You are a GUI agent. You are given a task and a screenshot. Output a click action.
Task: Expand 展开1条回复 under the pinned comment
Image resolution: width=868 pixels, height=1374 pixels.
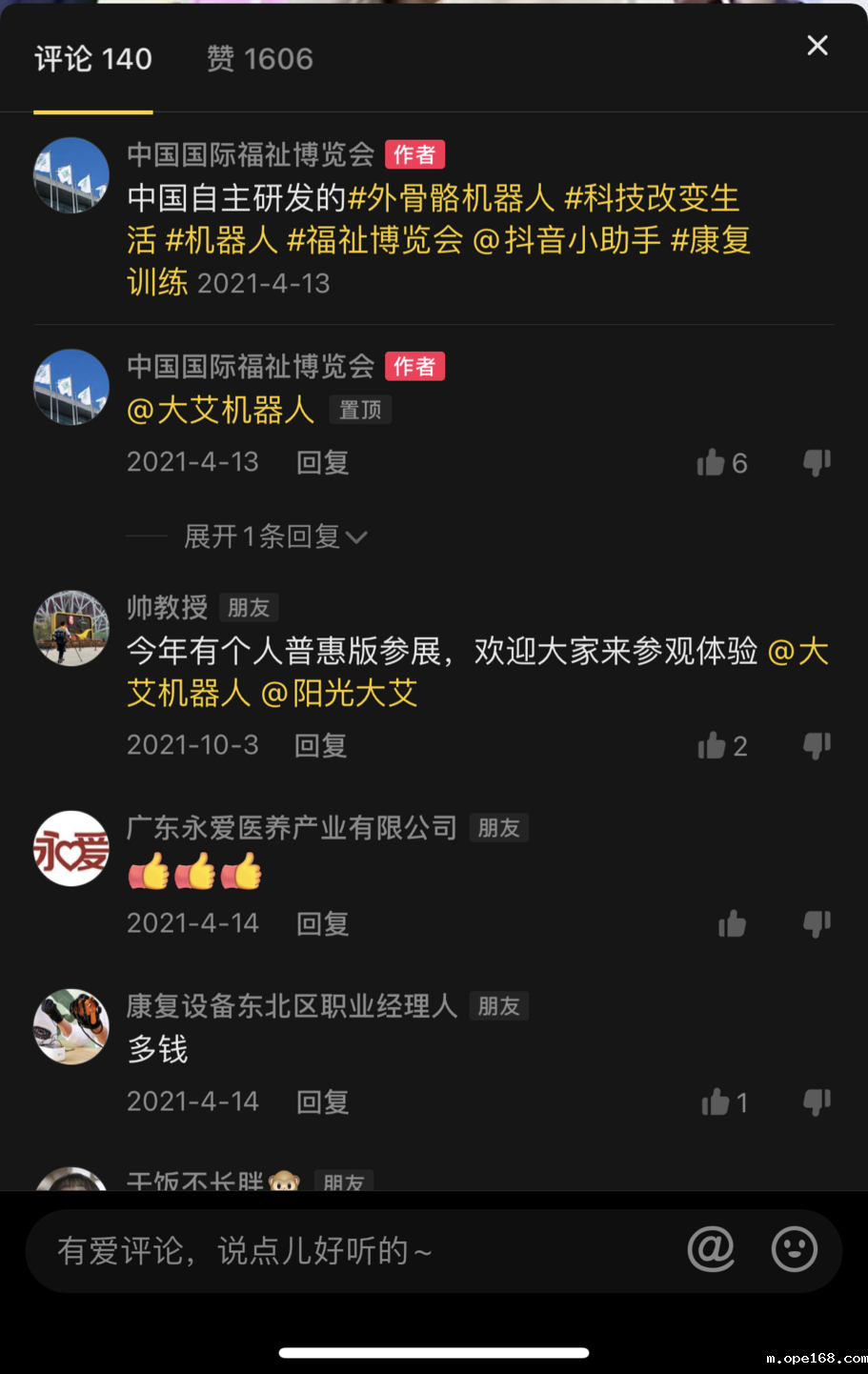click(274, 536)
